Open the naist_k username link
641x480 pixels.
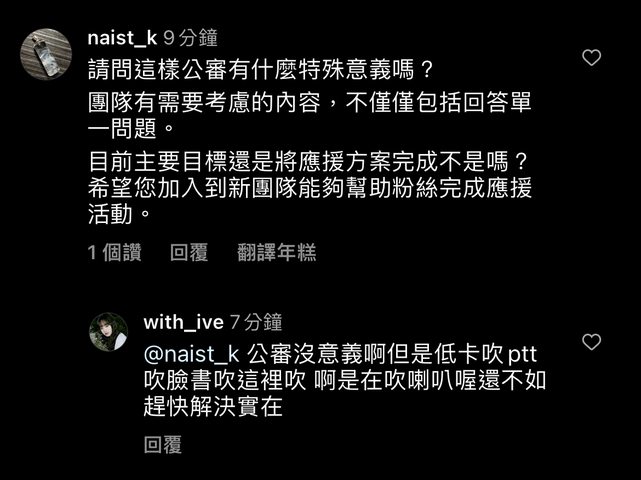point(122,38)
